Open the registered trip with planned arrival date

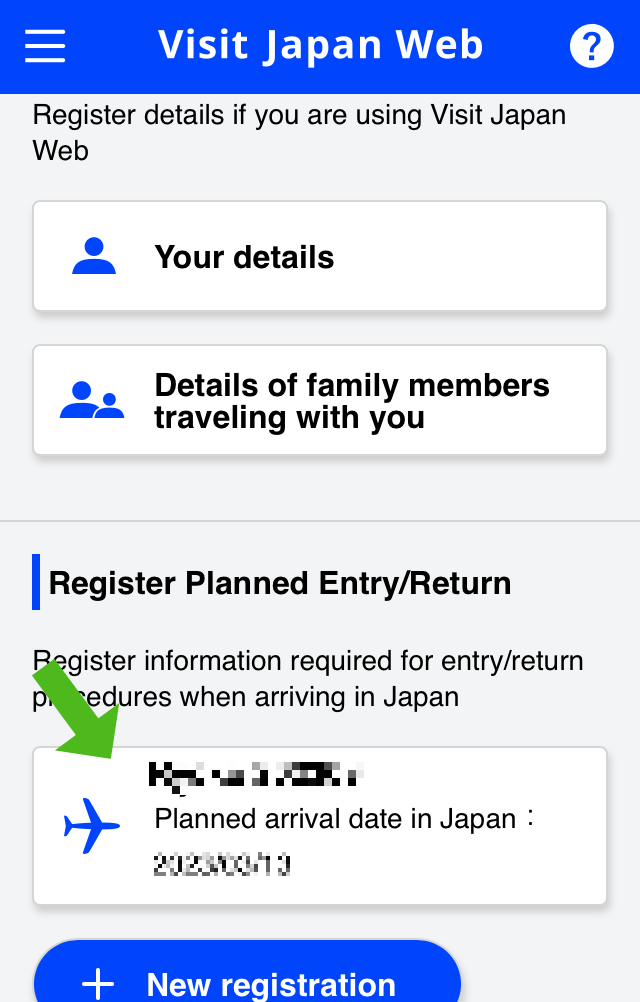320,826
